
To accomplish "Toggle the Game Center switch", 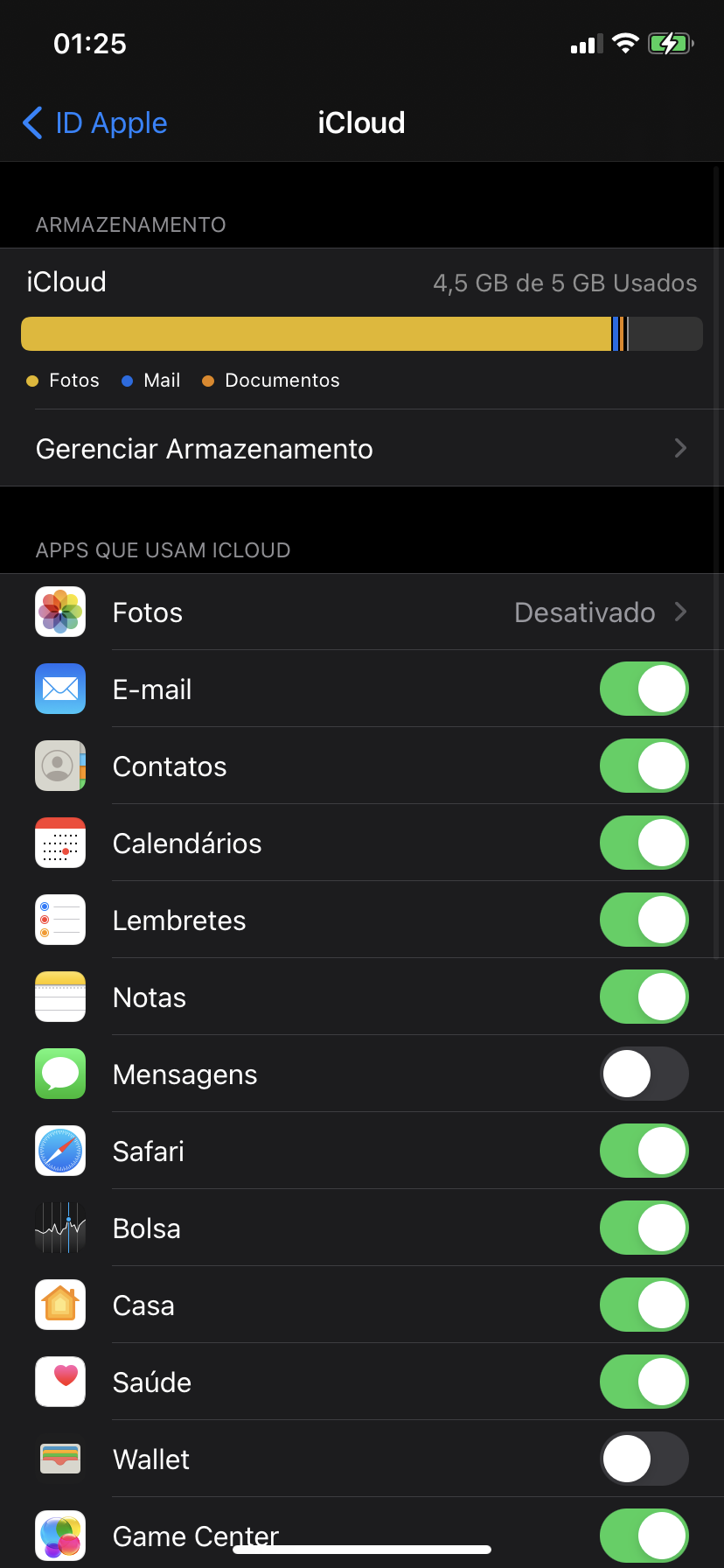I will (x=644, y=1535).
